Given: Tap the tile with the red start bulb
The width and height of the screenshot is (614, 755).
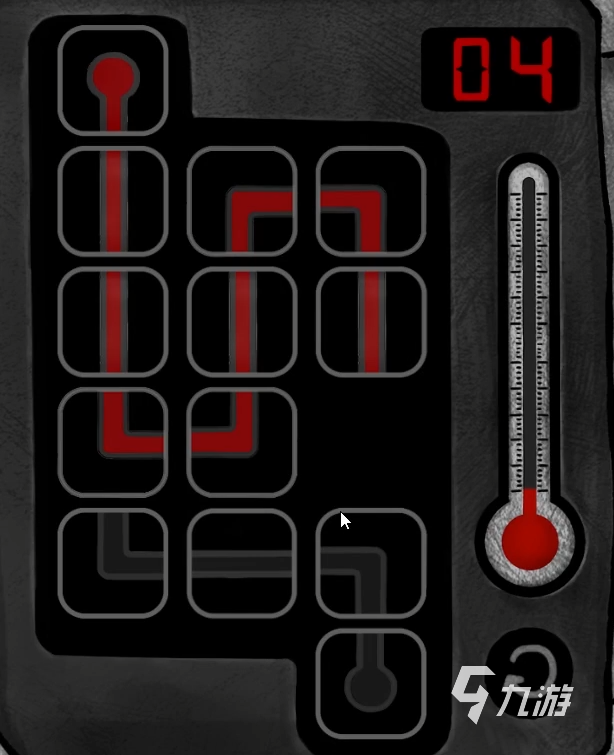Looking at the screenshot, I should [112, 80].
